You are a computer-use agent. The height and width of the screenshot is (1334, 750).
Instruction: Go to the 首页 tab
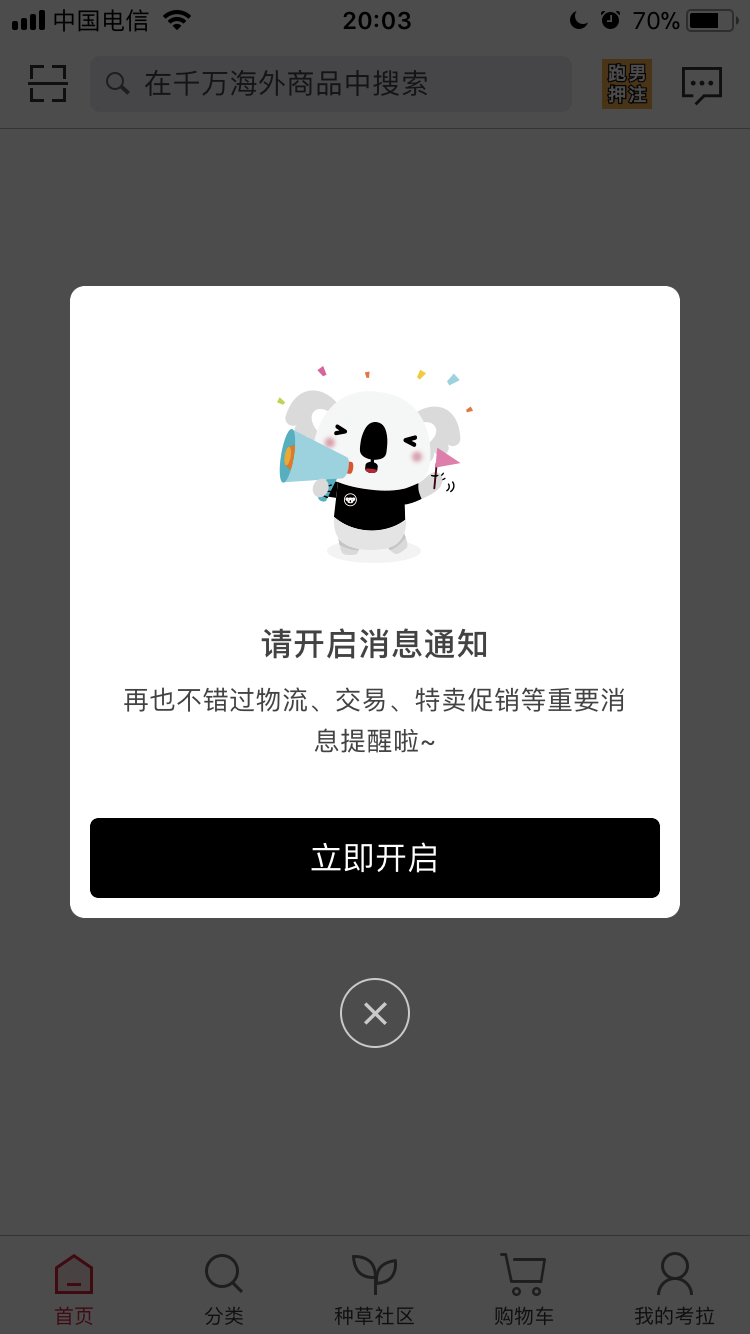coord(74,1290)
